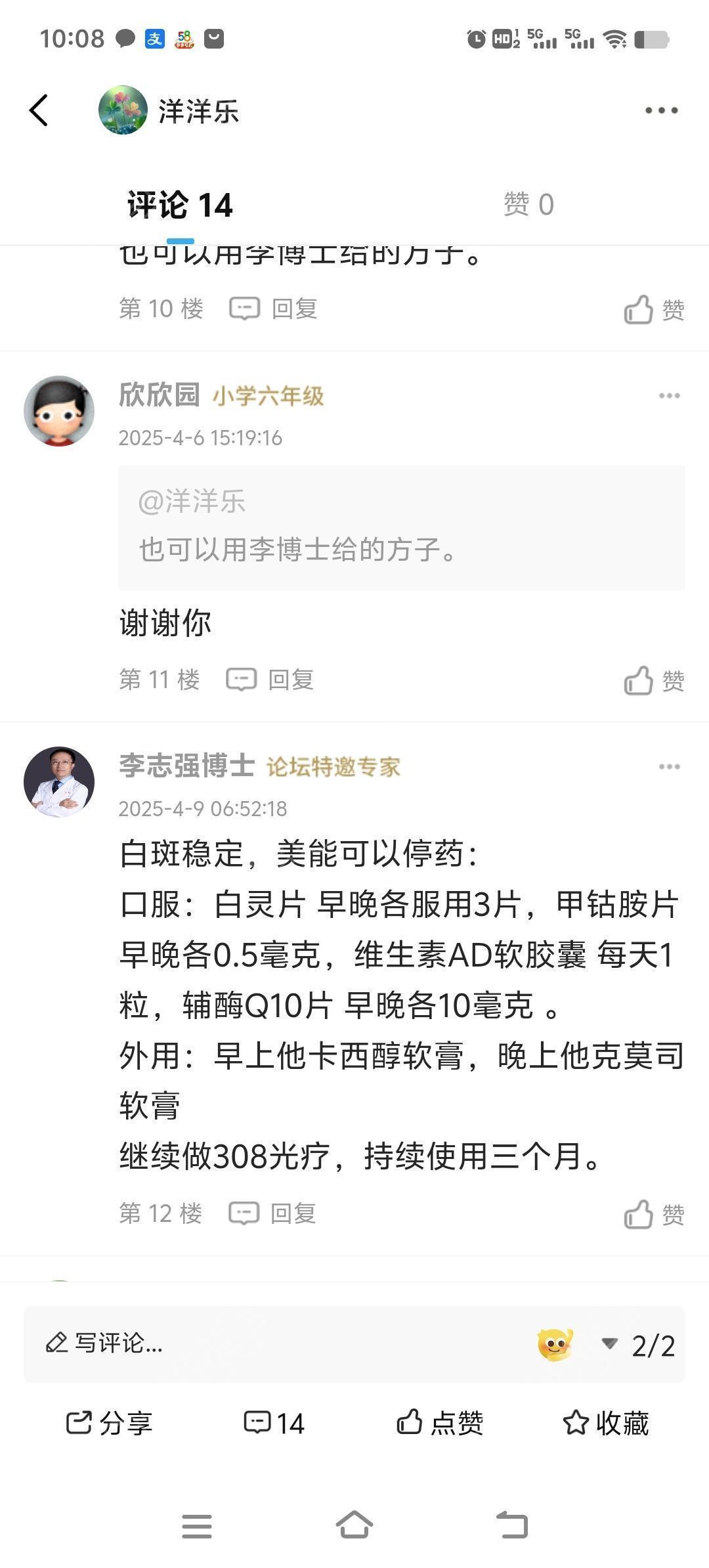Switch to the 赞 0 tab
The width and height of the screenshot is (709, 1568).
click(x=528, y=205)
